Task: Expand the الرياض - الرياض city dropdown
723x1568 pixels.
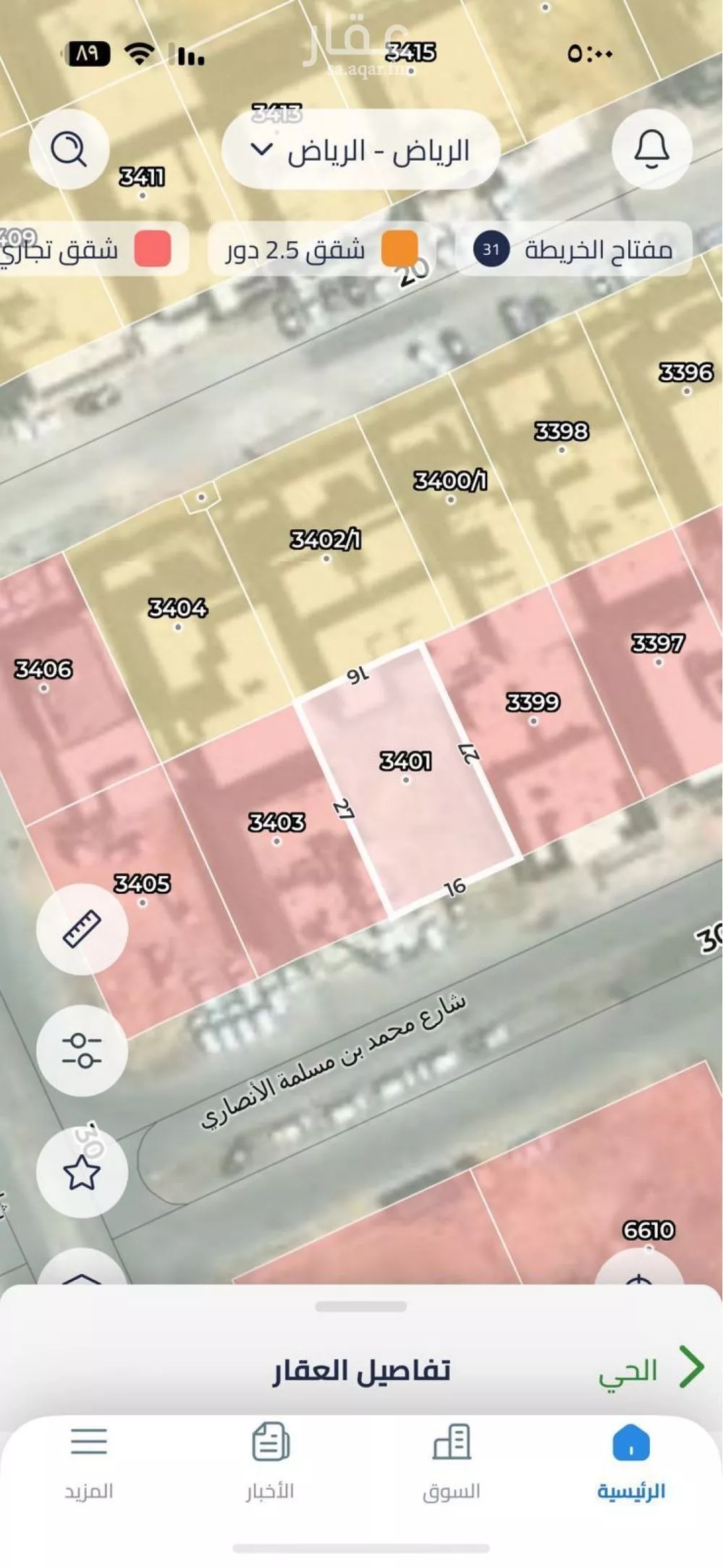Action: (x=360, y=151)
